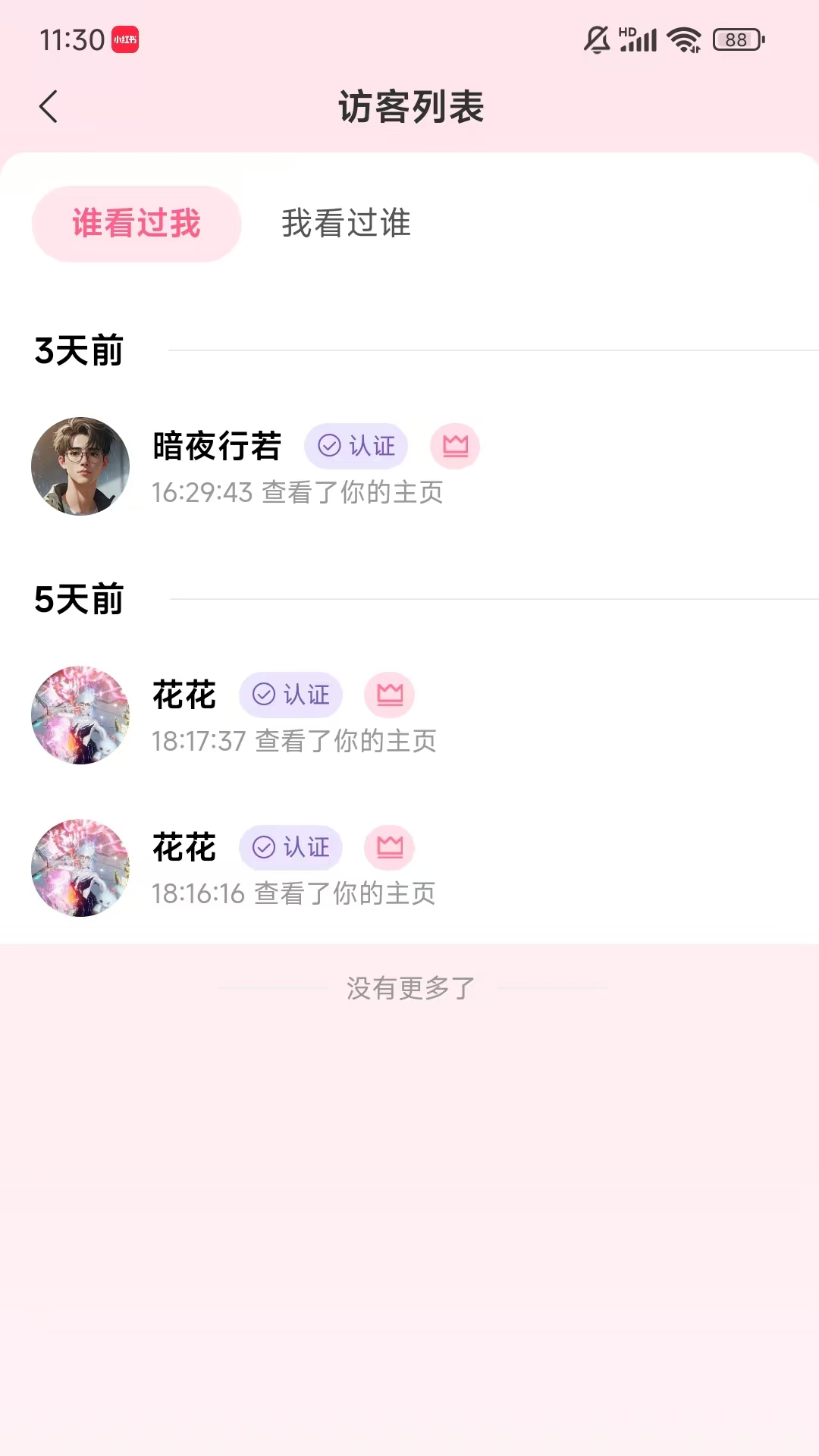
Task: Tap the back arrow to exit visitor list
Action: click(x=49, y=107)
